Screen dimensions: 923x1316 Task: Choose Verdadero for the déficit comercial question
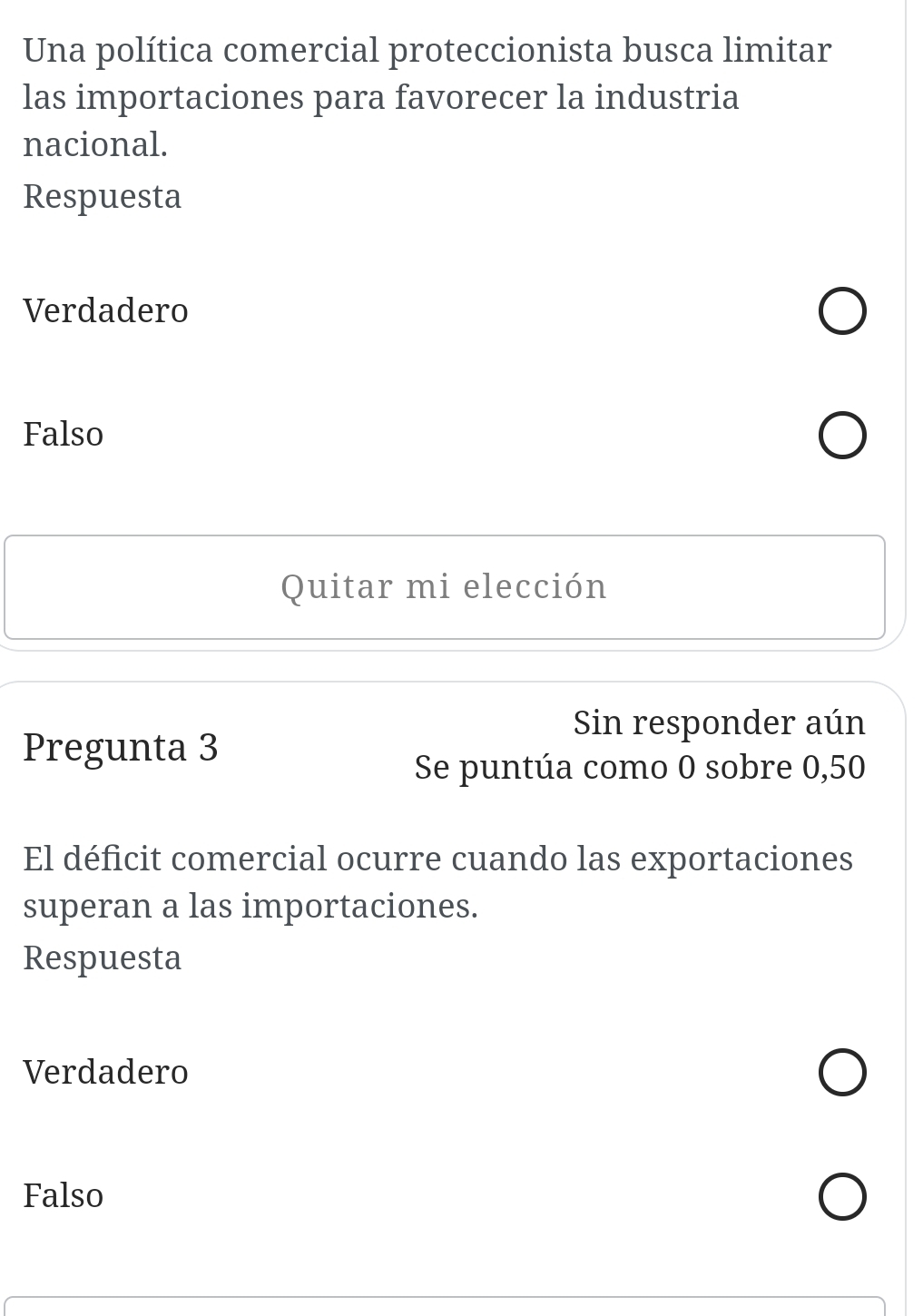[843, 1074]
